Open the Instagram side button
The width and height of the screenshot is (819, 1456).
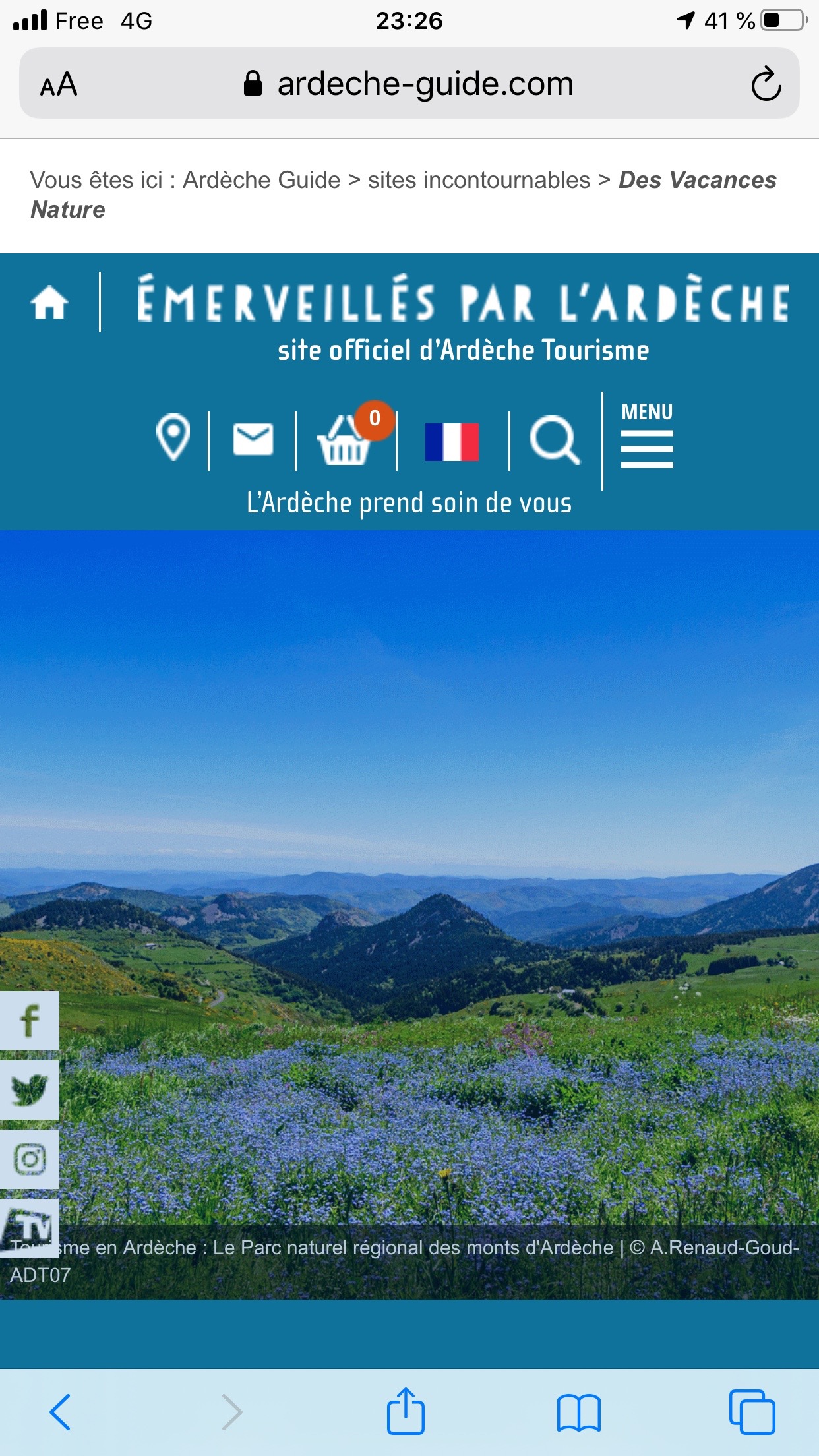30,1159
